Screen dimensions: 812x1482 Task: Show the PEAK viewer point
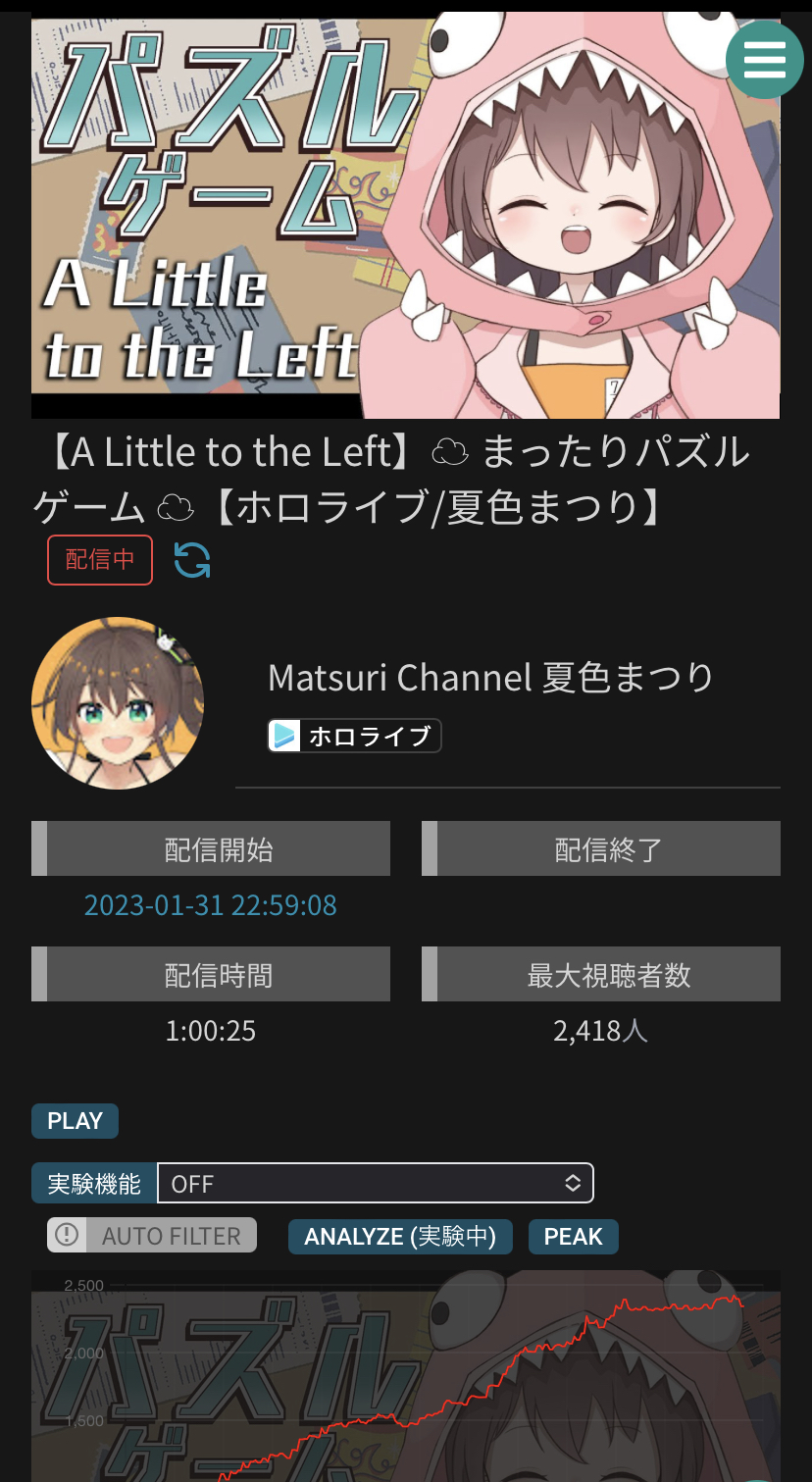573,1236
